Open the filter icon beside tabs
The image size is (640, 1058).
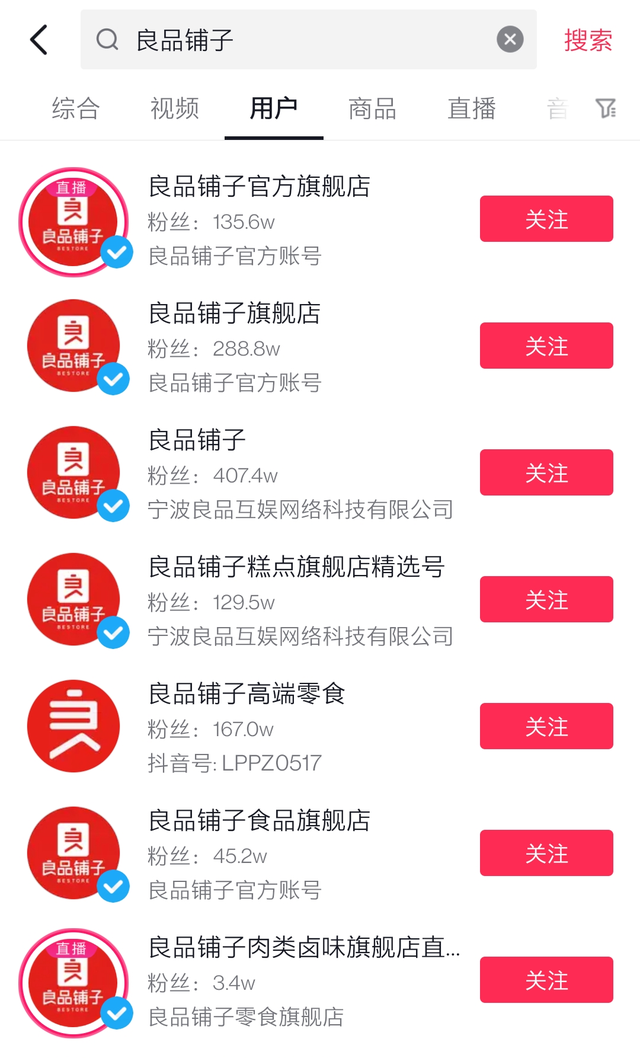click(605, 108)
